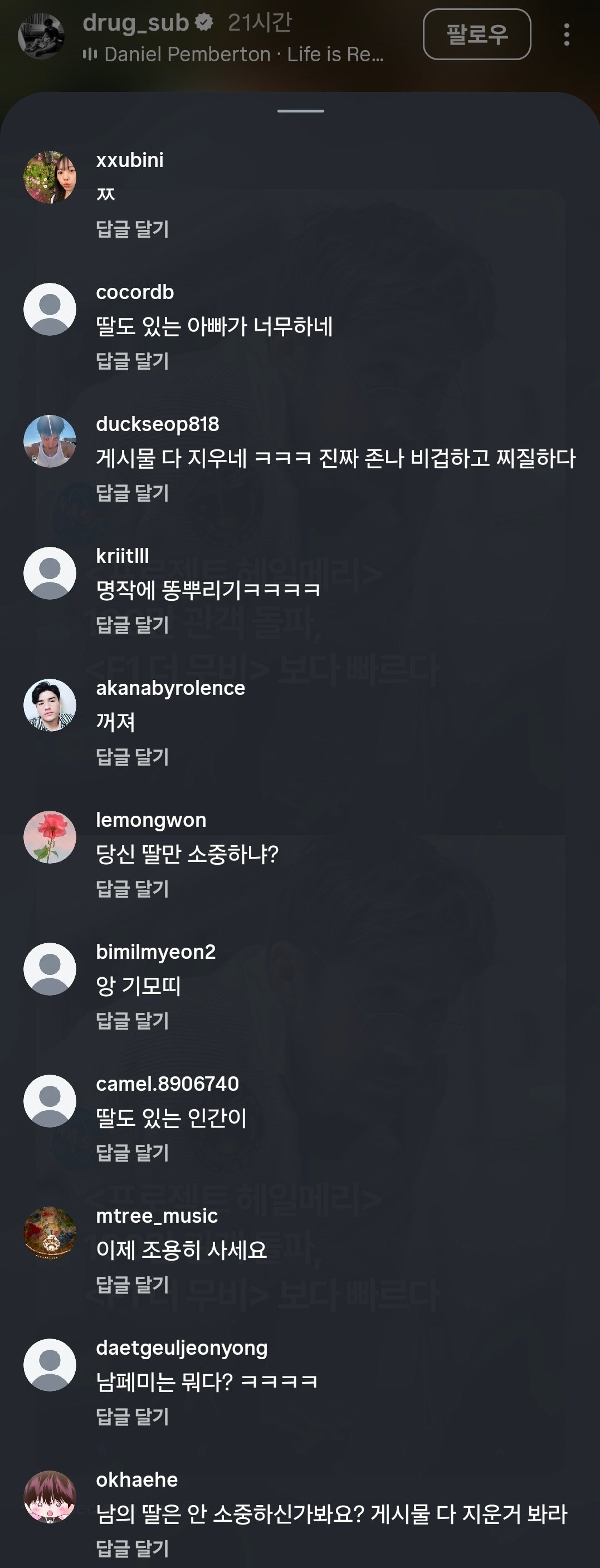
Task: Tap 답글 달기 under camel.8906740's comment
Action: click(132, 1152)
